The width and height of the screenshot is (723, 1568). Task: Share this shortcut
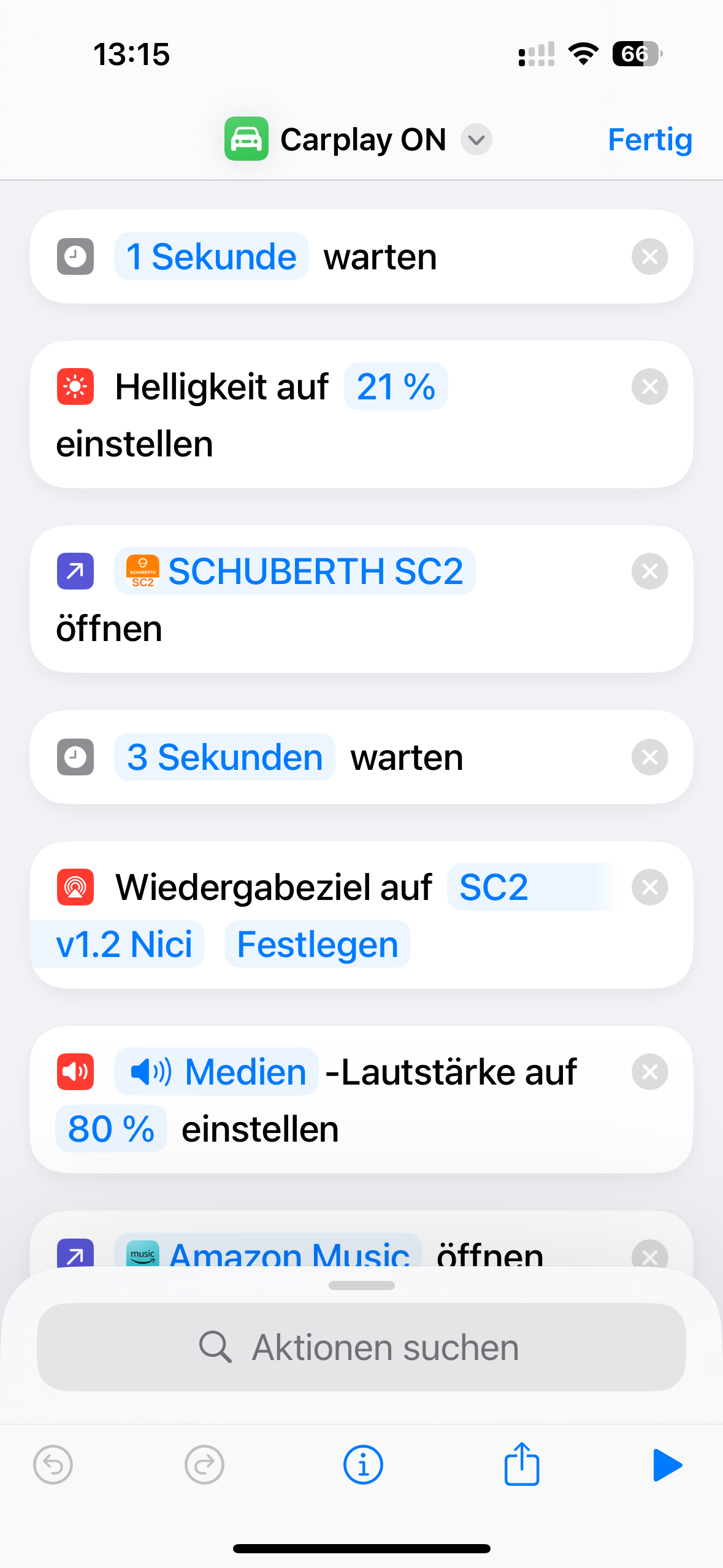pyautogui.click(x=521, y=1465)
